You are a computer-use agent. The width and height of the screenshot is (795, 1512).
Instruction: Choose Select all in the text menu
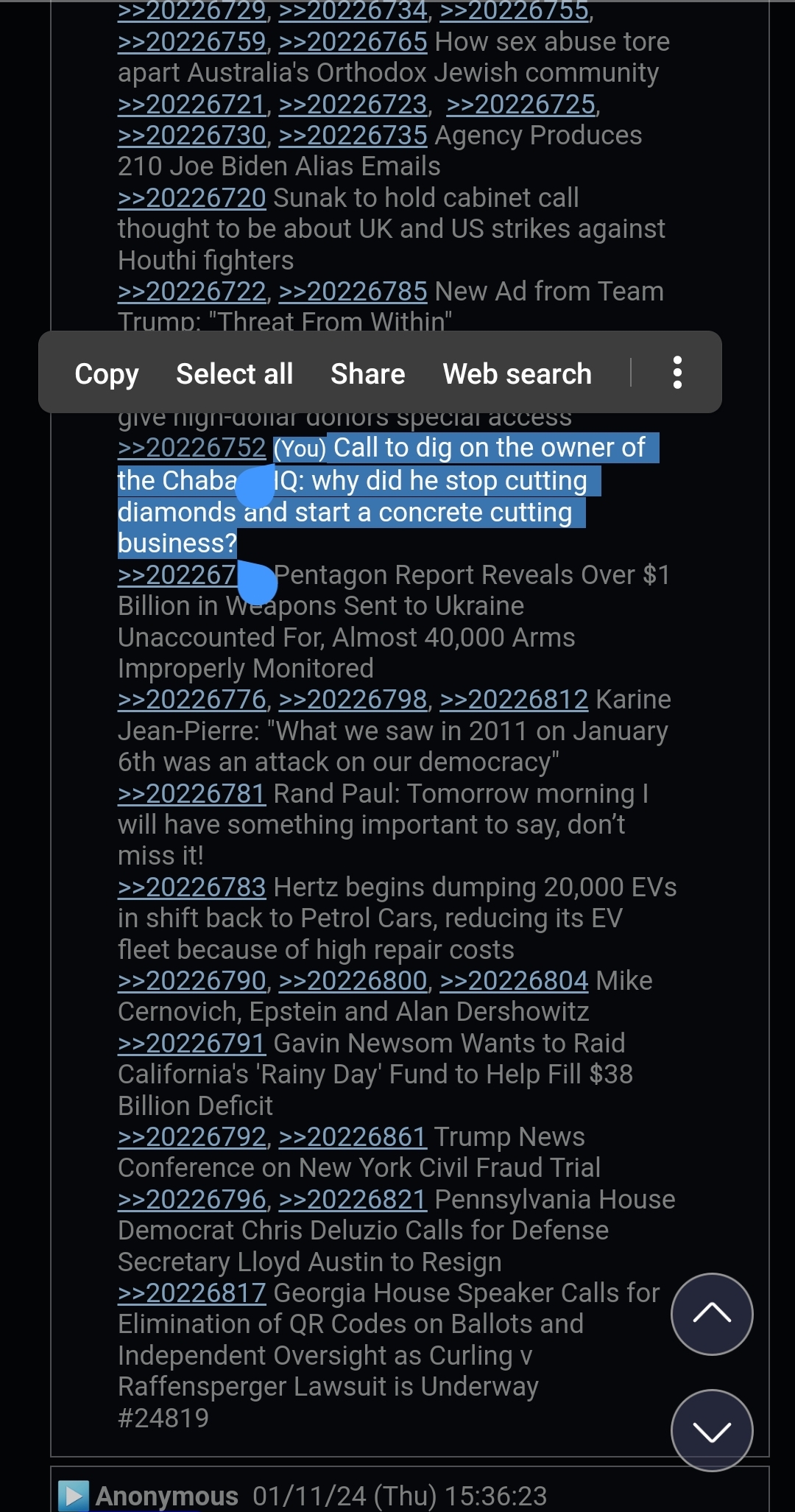pyautogui.click(x=235, y=373)
